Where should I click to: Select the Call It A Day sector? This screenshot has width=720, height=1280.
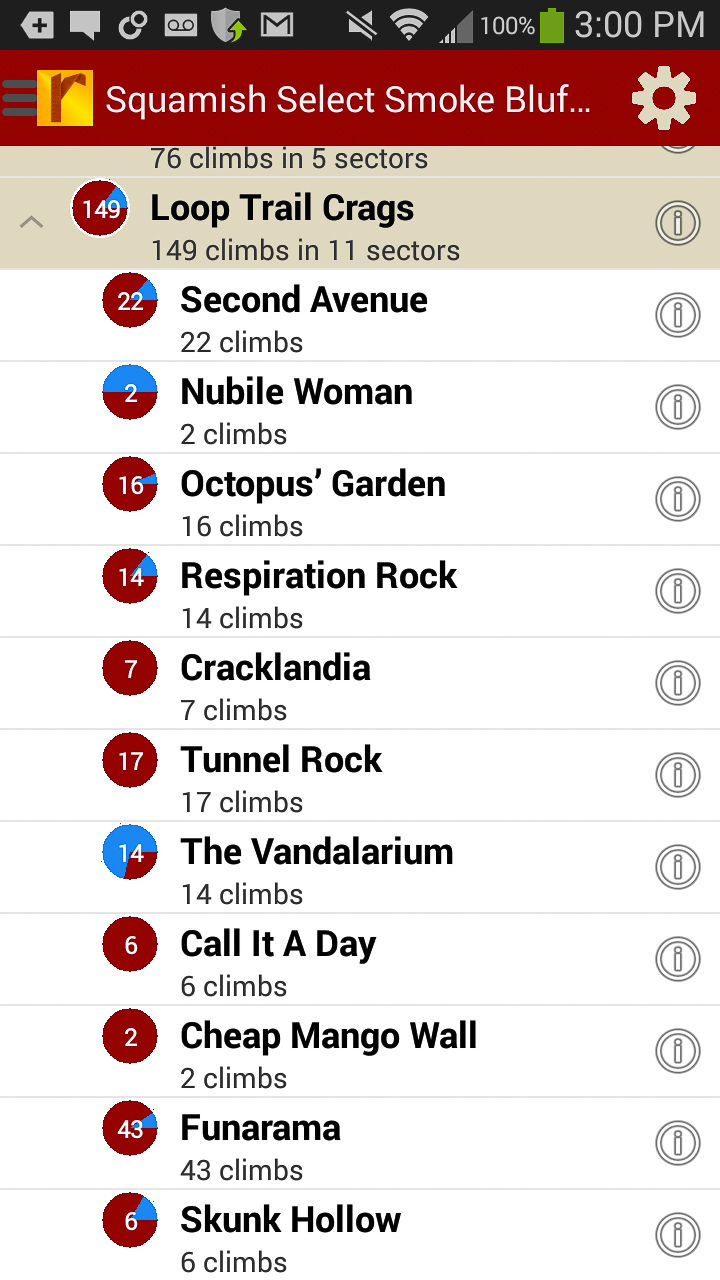pyautogui.click(x=278, y=960)
